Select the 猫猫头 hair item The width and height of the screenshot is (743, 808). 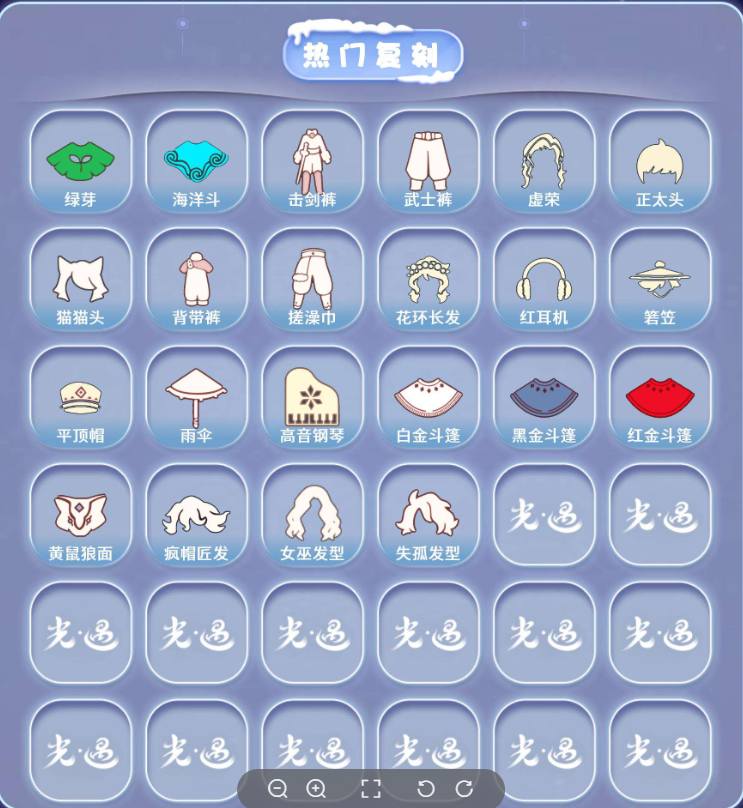pos(81,279)
